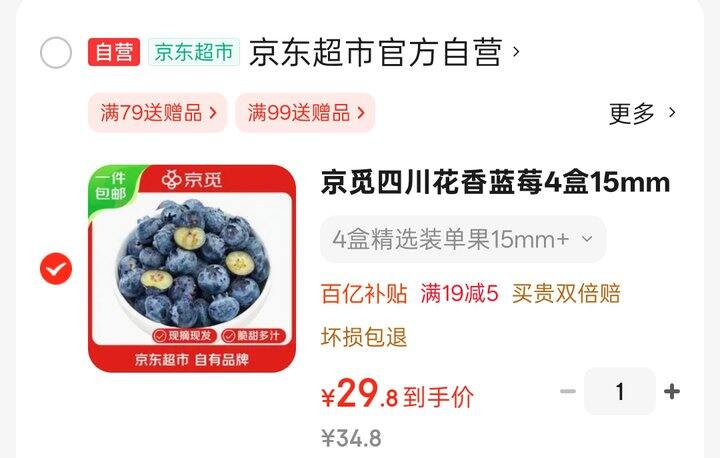Viewport: 720px width, 458px height.
Task: Open the 满99送赠品 promotion
Action: 305,113
